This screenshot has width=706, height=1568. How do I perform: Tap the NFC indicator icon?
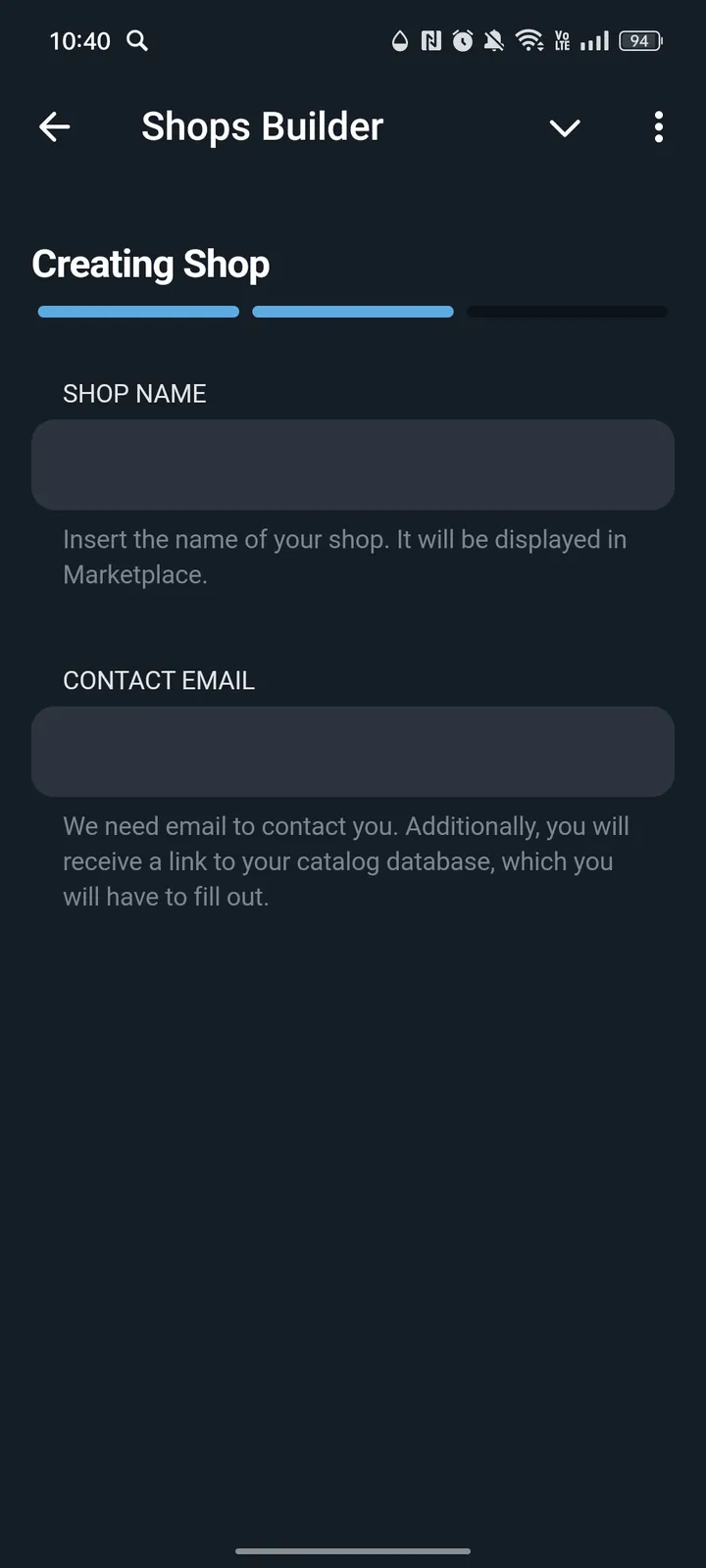[431, 41]
